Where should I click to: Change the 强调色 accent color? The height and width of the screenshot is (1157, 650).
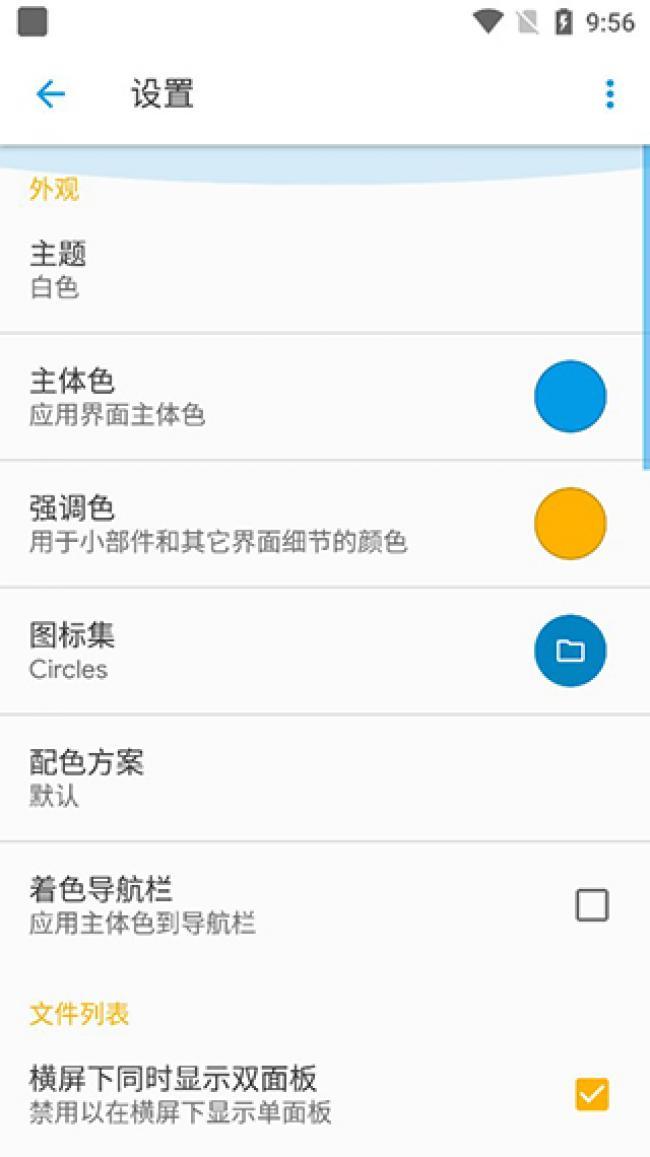[x=570, y=523]
